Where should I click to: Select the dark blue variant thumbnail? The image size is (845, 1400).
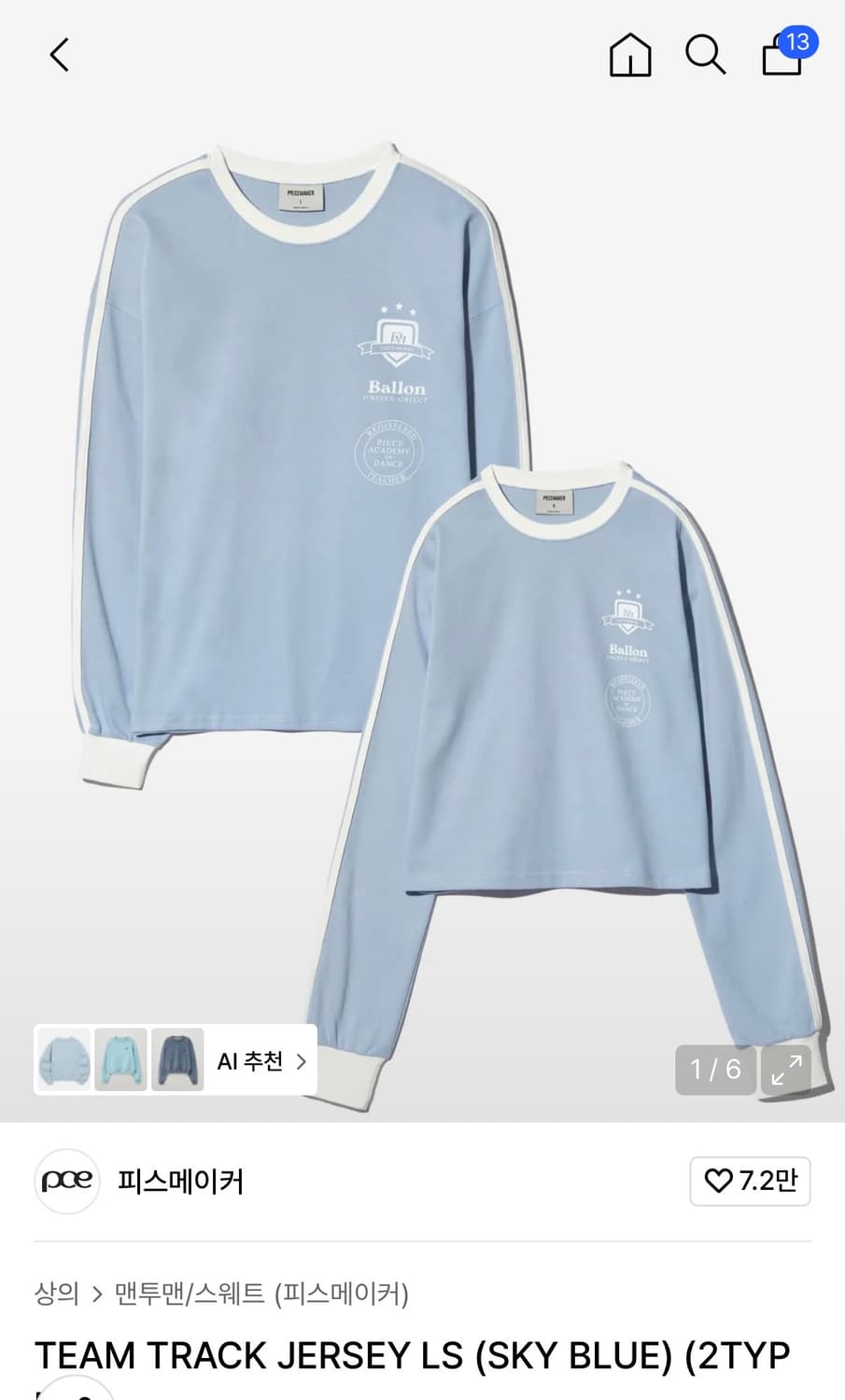(180, 1060)
